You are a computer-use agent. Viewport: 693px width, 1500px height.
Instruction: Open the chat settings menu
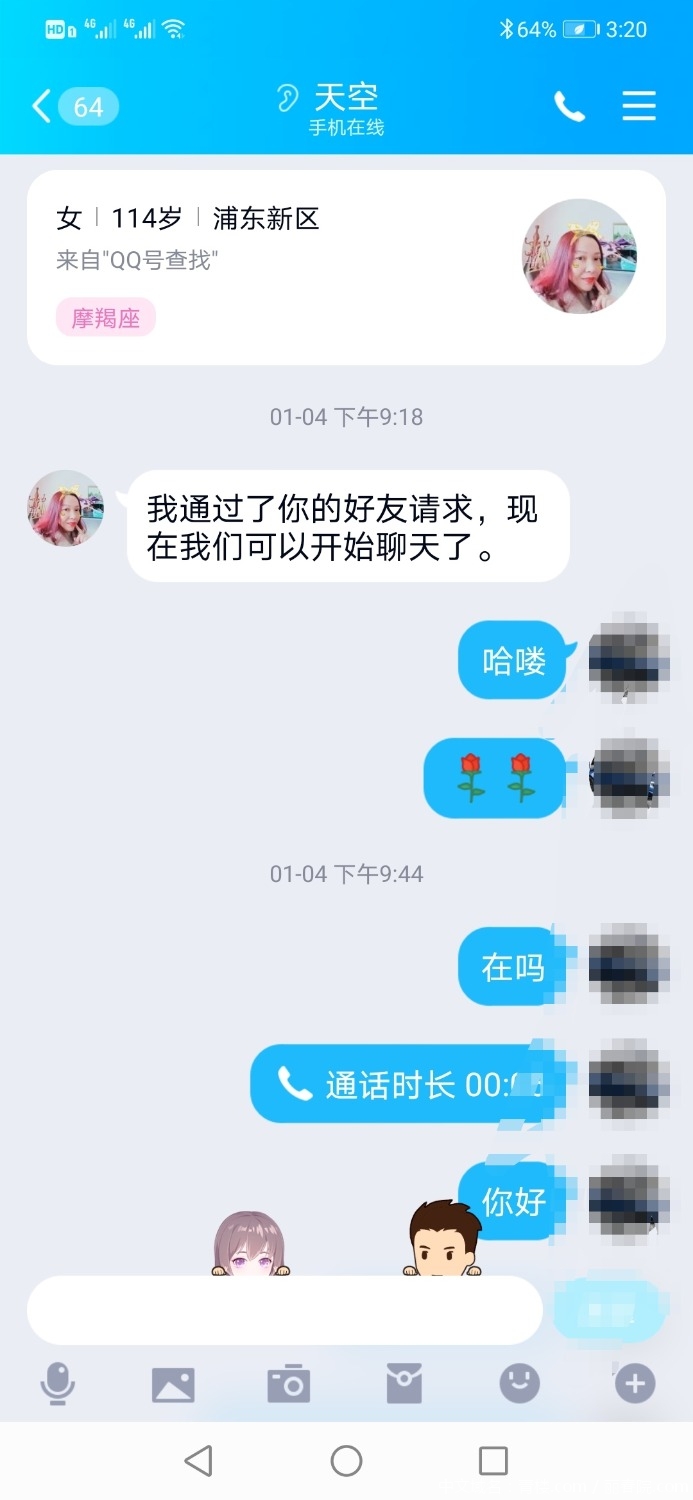[639, 106]
